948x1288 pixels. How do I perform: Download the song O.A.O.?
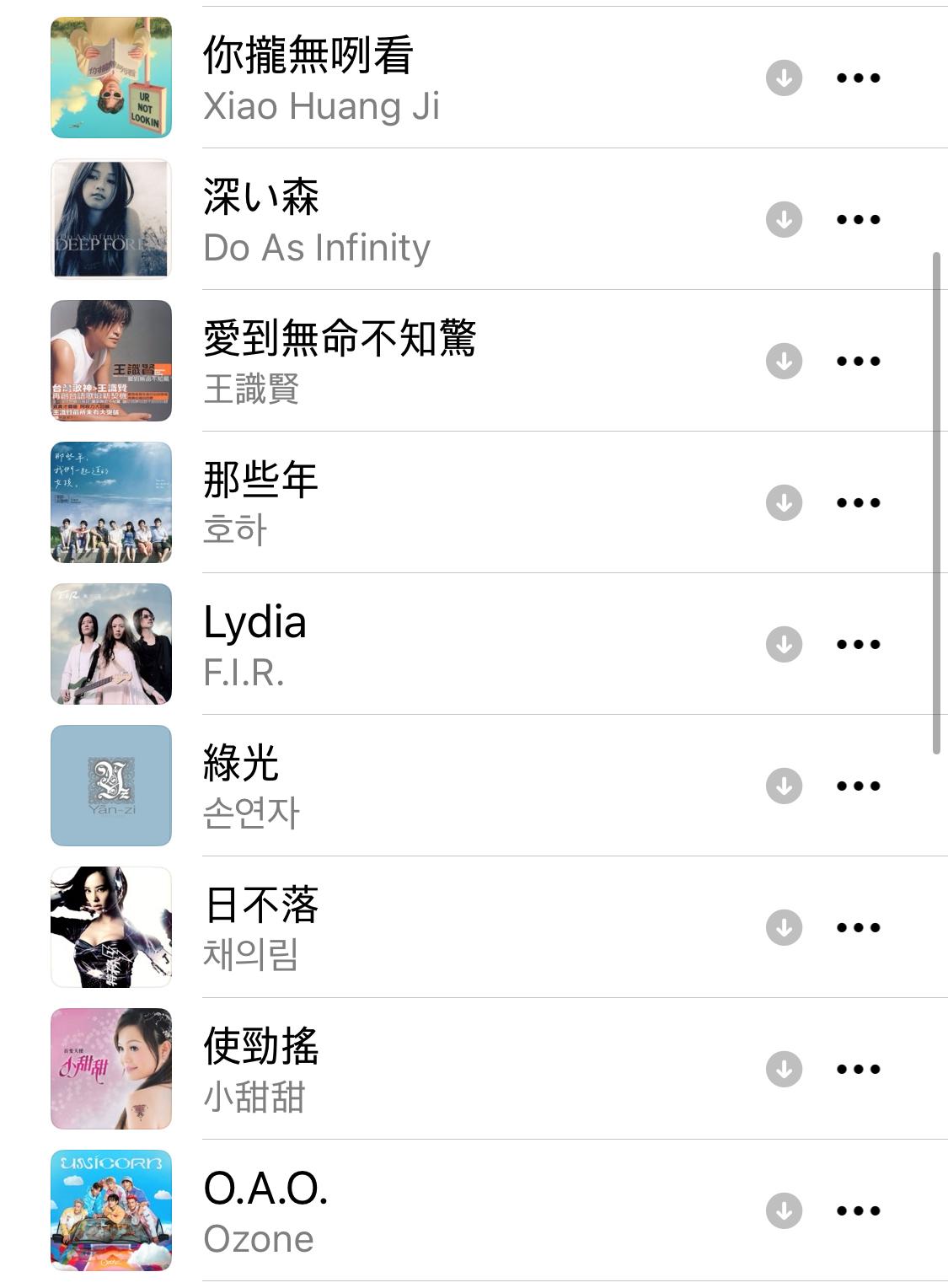(x=784, y=1211)
